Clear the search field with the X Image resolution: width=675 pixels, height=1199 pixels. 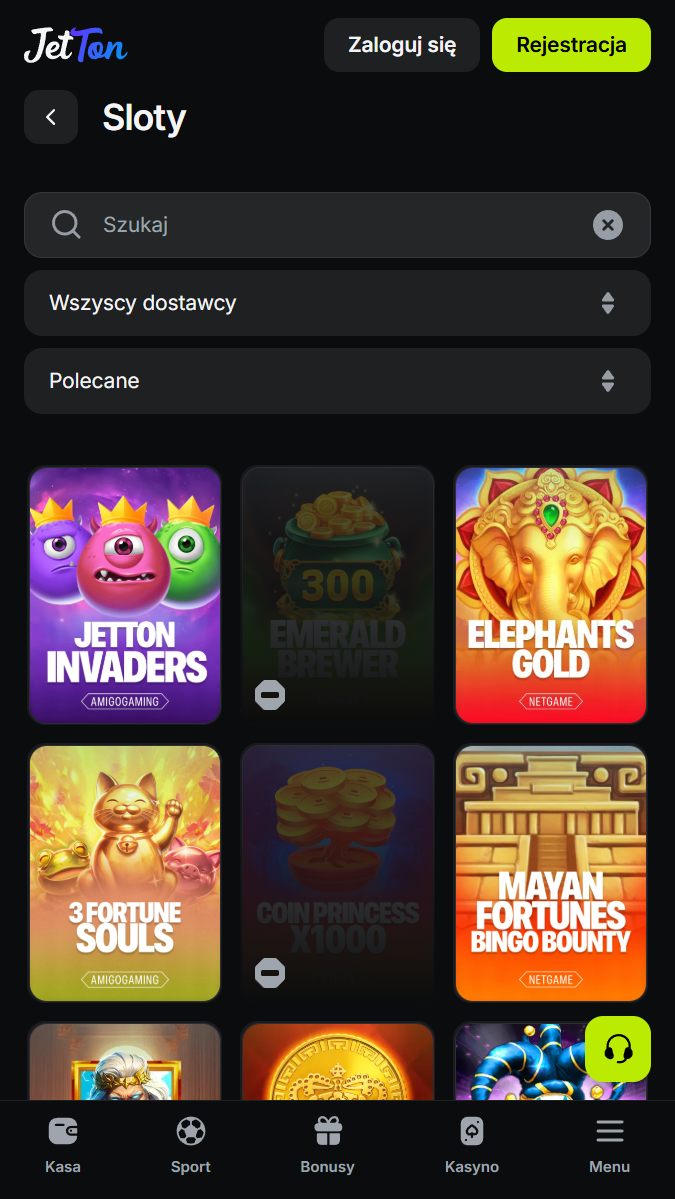pos(608,225)
